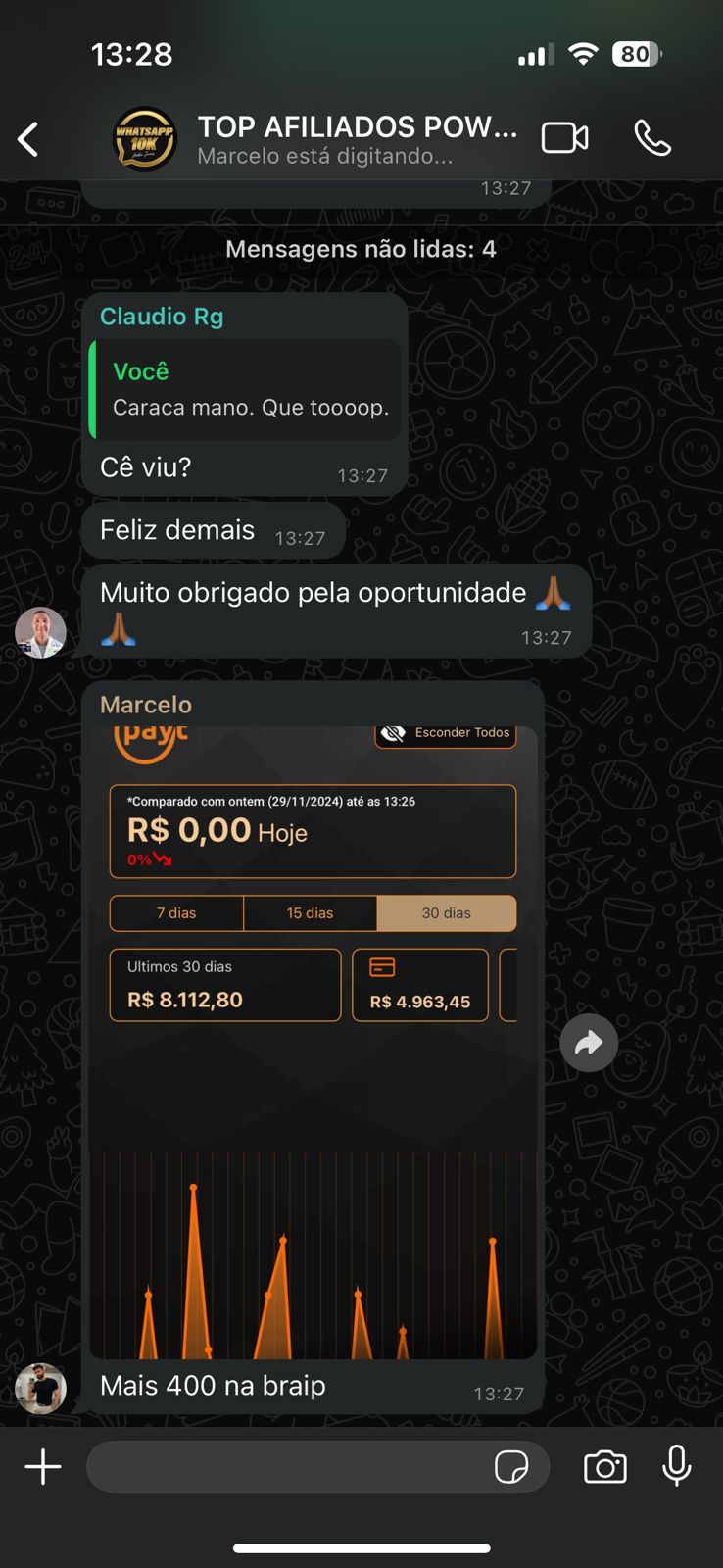View Marcelo's profile picture

tap(40, 1388)
